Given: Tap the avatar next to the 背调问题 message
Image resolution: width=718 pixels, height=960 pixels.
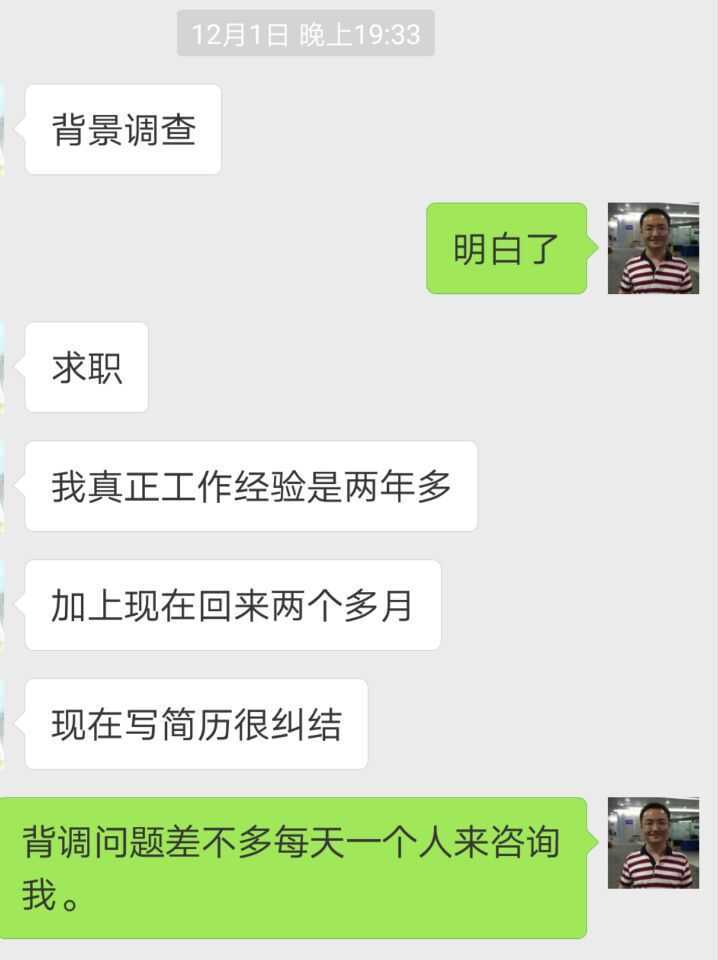Looking at the screenshot, I should point(653,843).
